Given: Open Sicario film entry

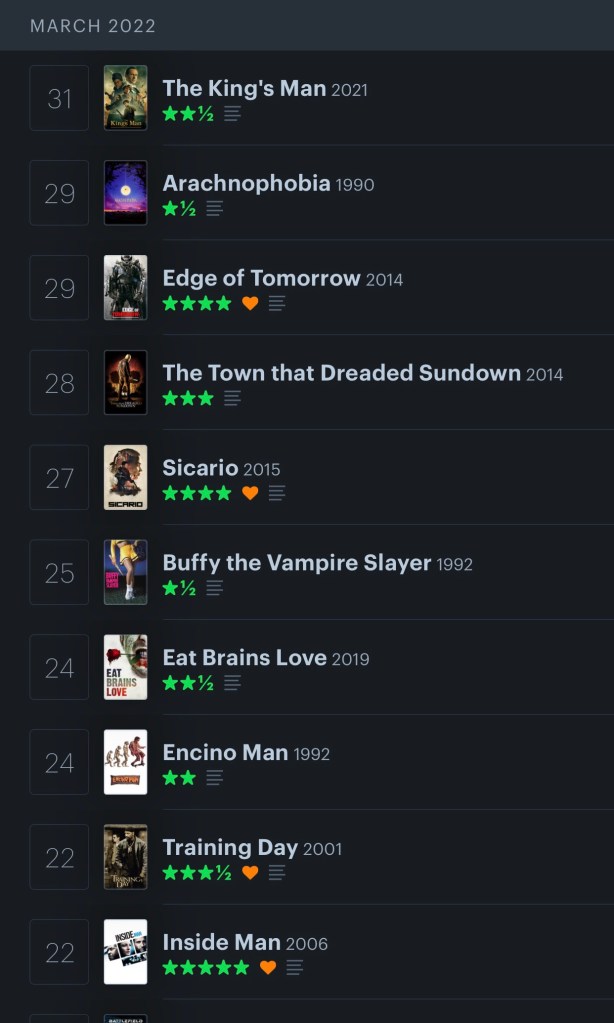Looking at the screenshot, I should (x=200, y=468).
